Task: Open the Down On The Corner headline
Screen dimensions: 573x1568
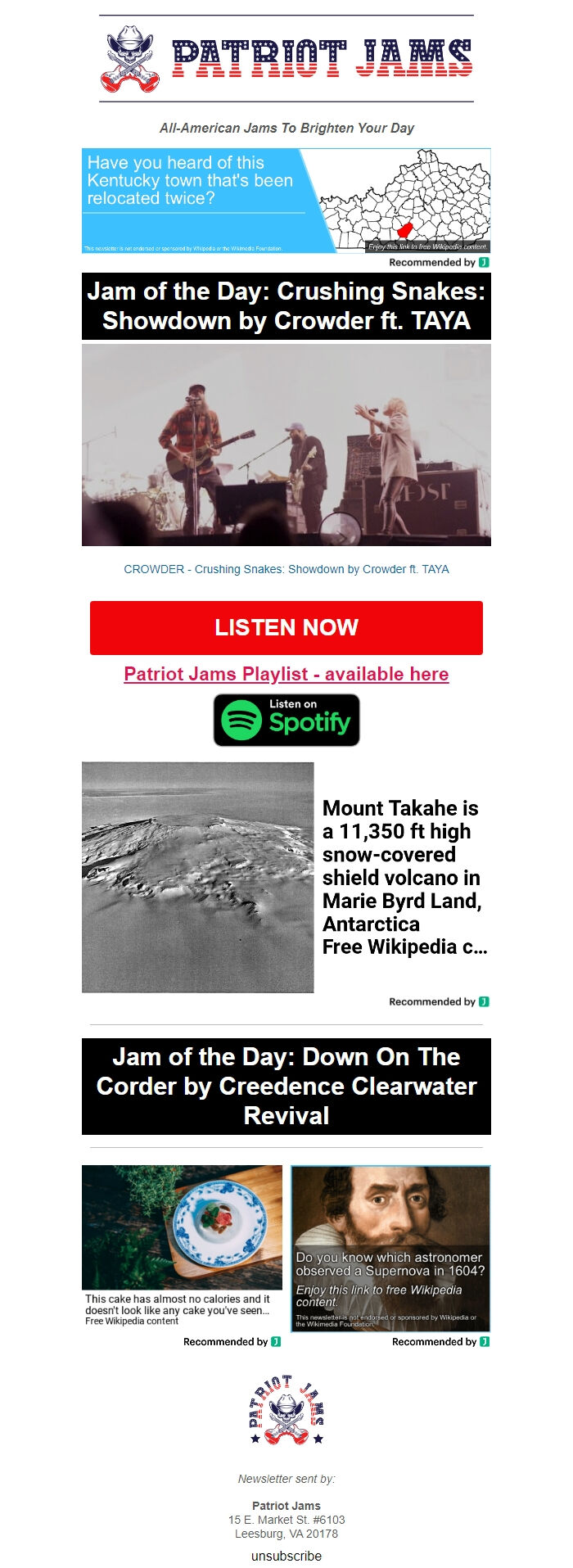Action: point(286,1086)
